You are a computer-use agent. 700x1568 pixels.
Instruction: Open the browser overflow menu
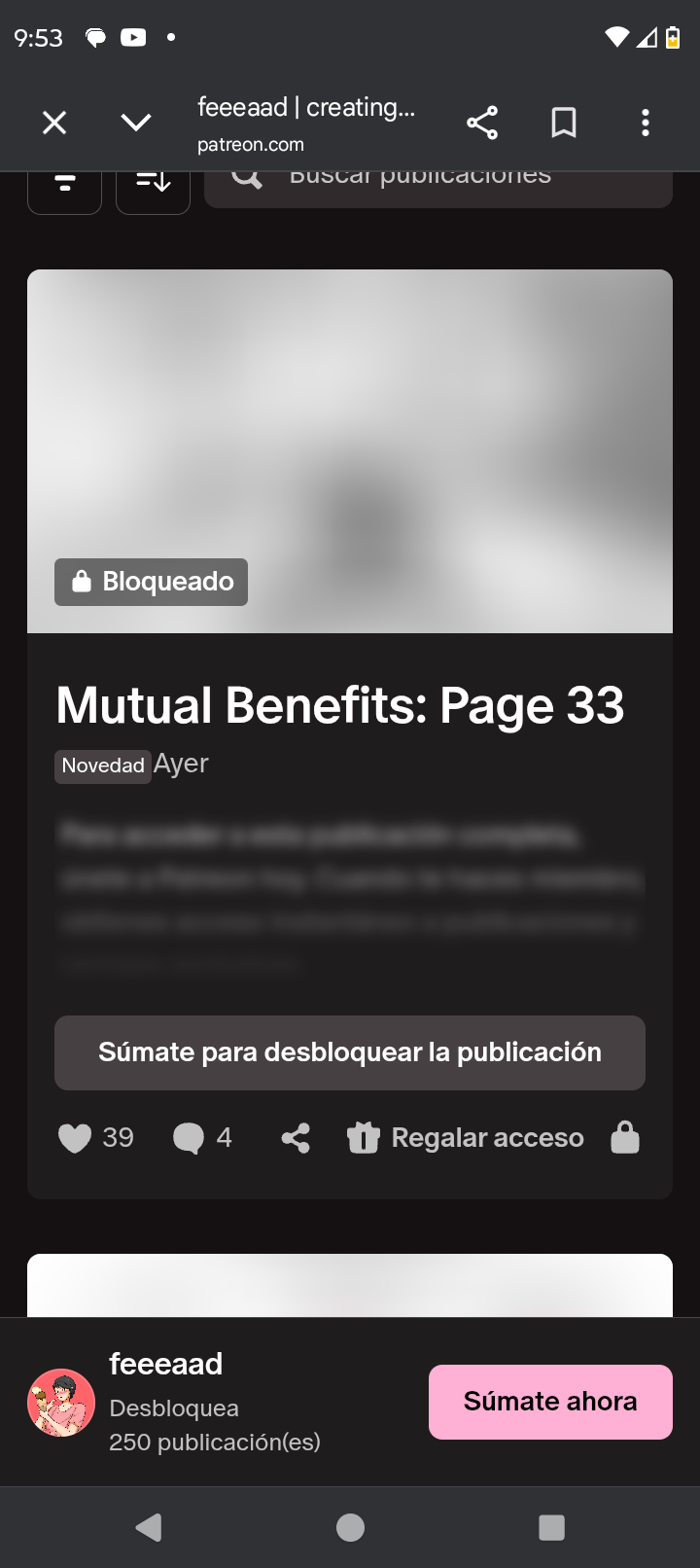[x=646, y=123]
